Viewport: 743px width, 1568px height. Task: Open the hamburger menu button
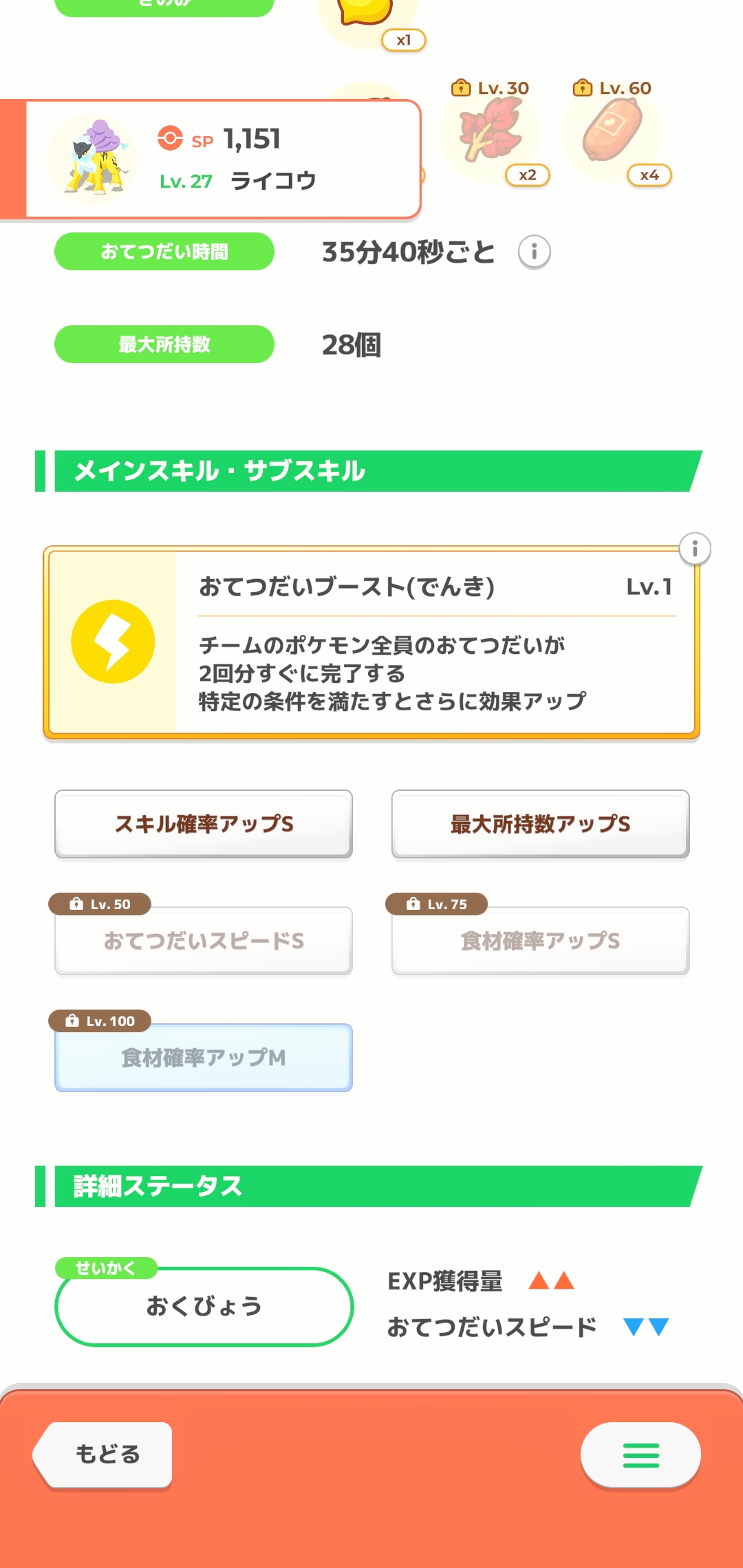coord(640,1455)
